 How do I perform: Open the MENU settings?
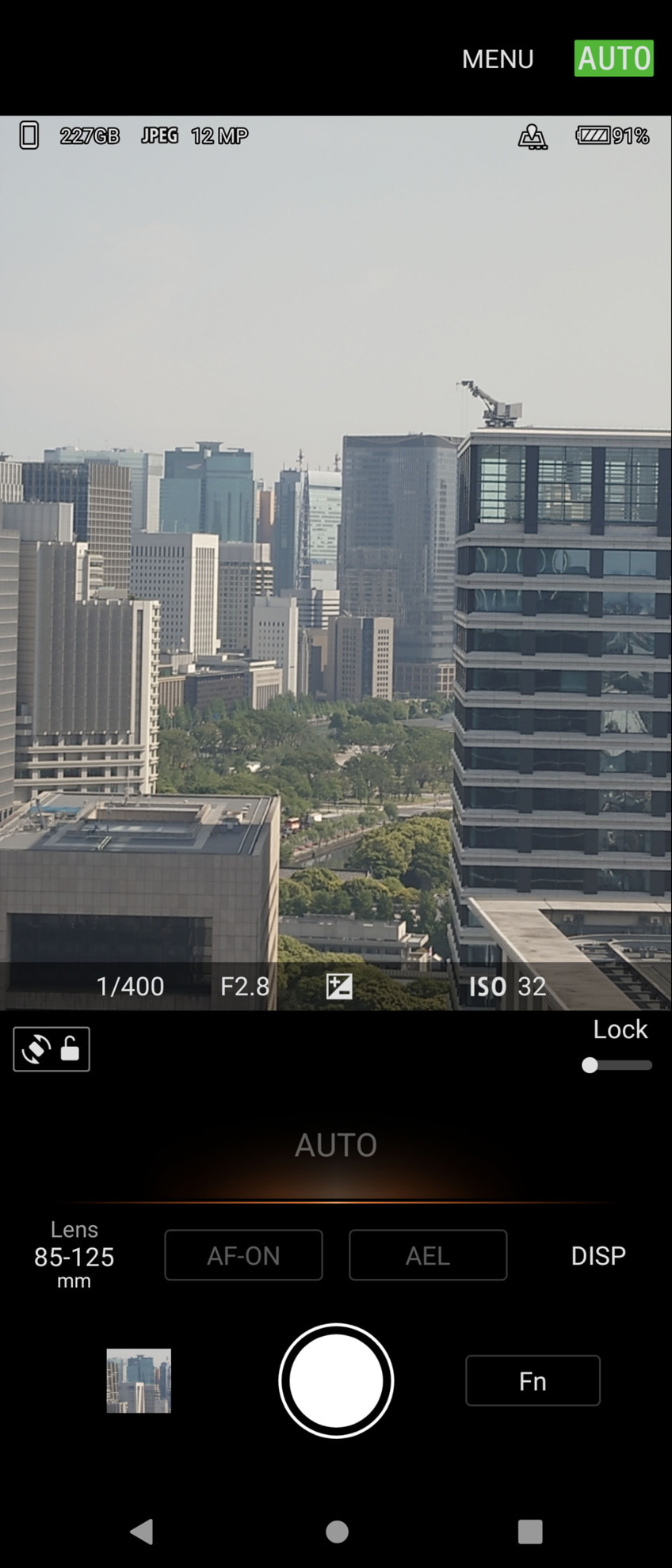(498, 59)
